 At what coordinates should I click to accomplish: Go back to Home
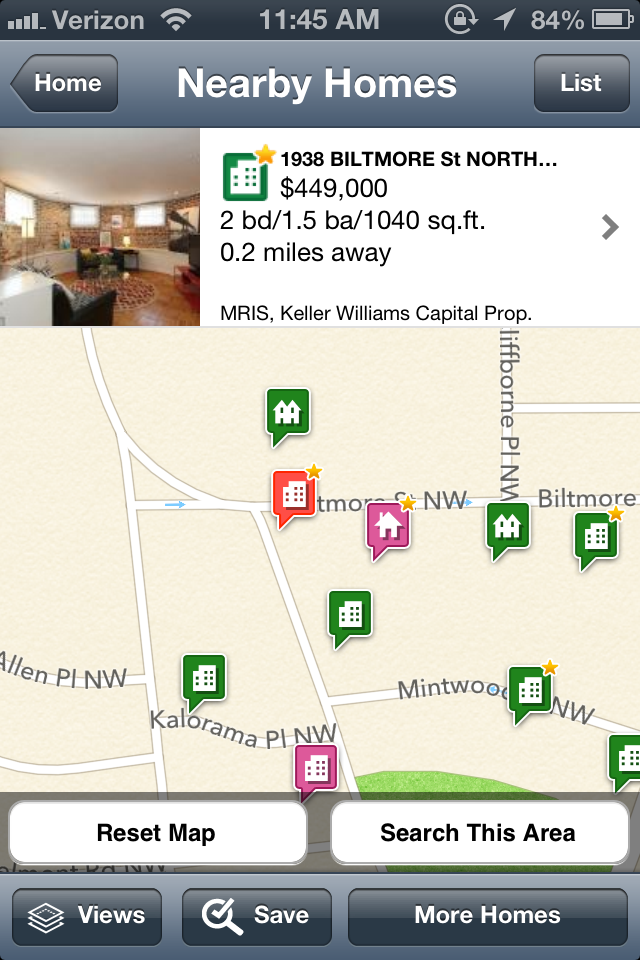pyautogui.click(x=65, y=84)
